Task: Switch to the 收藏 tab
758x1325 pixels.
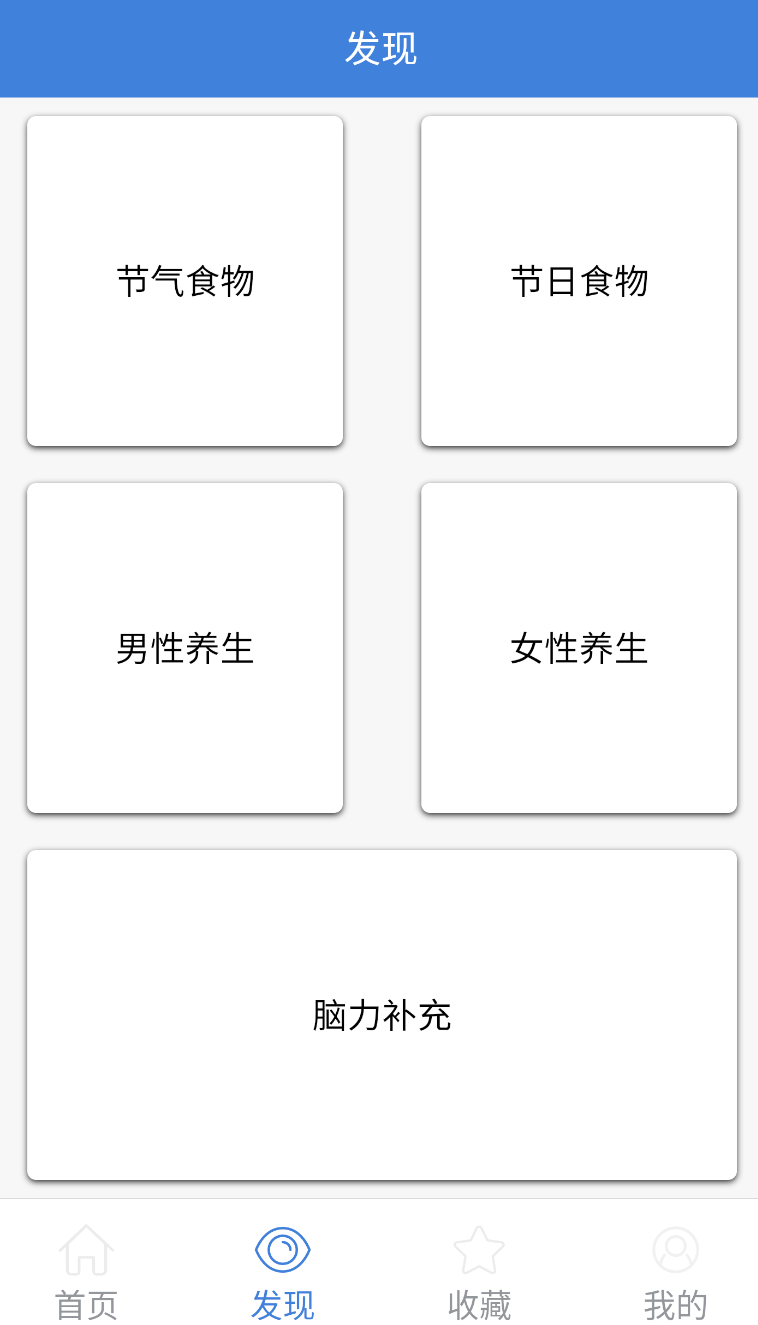Action: (479, 1275)
